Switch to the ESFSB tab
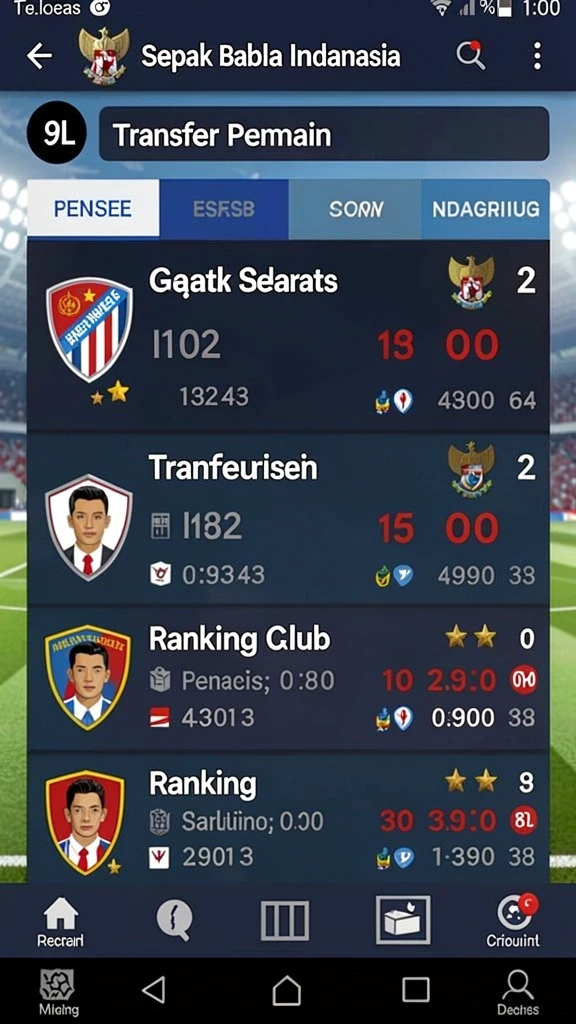The width and height of the screenshot is (576, 1024). 224,208
